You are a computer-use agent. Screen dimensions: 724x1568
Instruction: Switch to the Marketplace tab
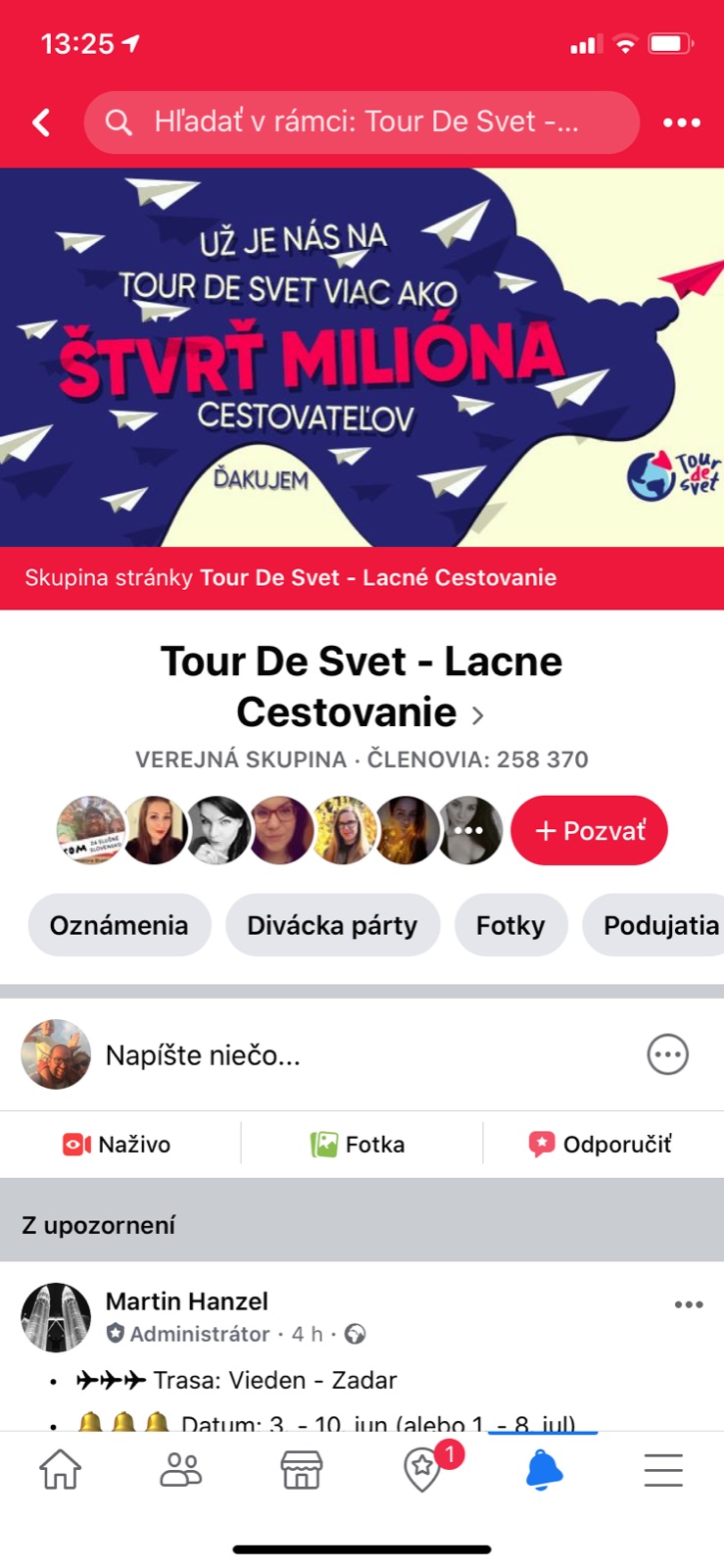[302, 1470]
